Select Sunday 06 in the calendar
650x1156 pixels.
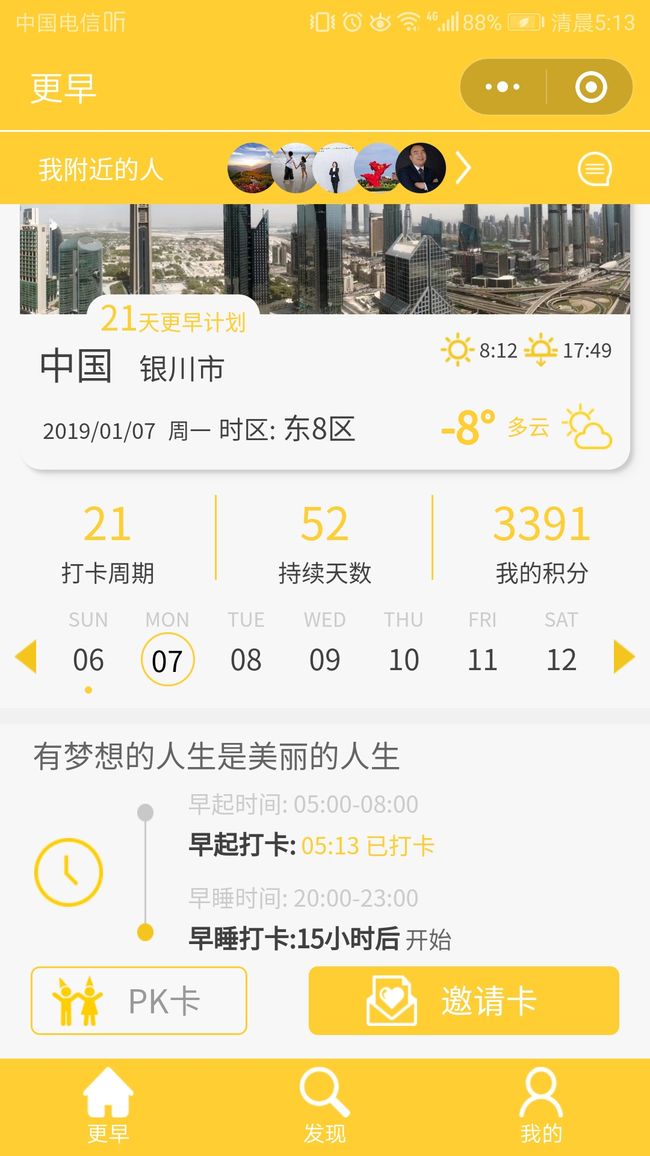88,650
